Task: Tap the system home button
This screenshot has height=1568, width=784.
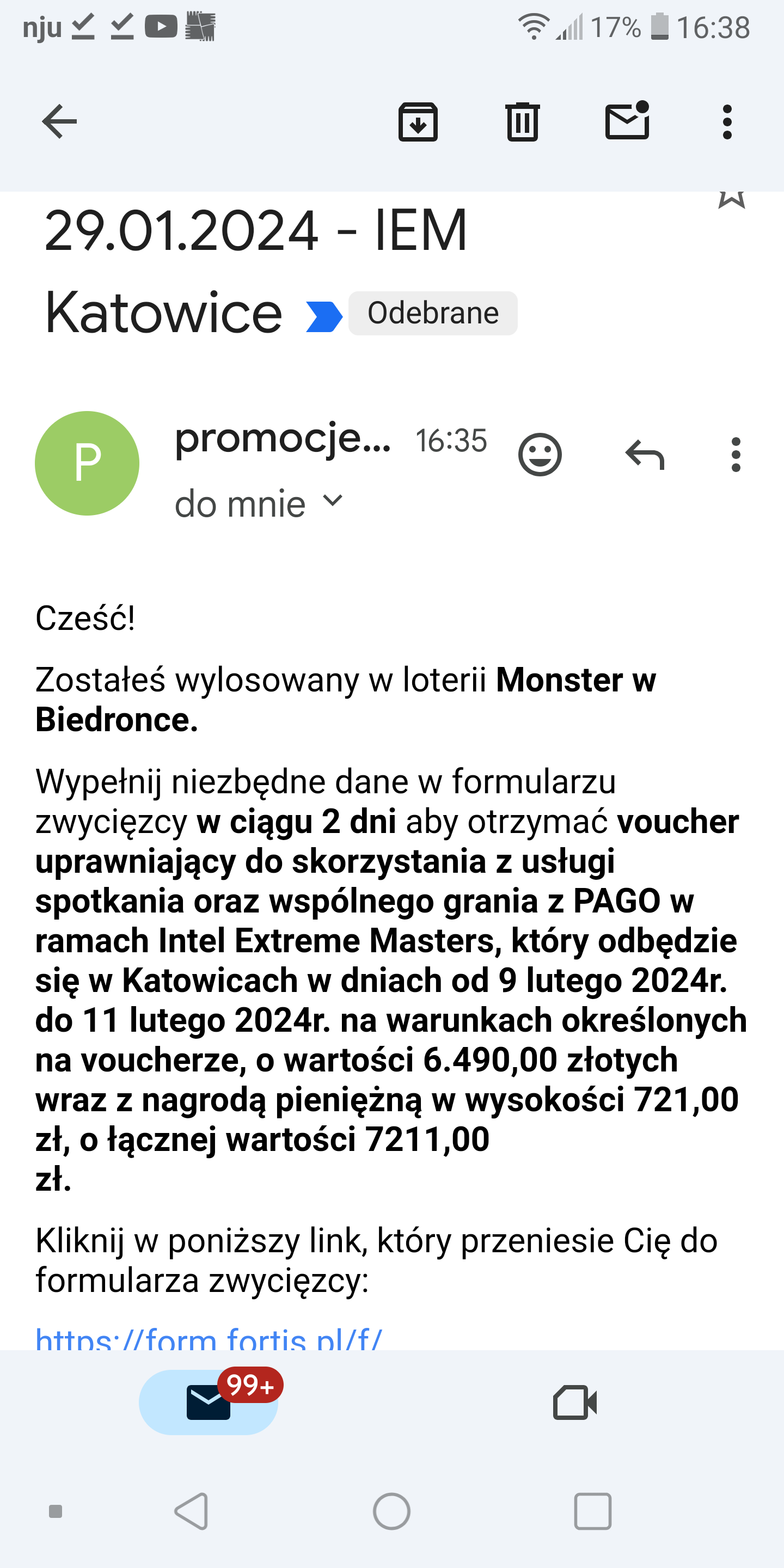Action: tap(391, 1511)
